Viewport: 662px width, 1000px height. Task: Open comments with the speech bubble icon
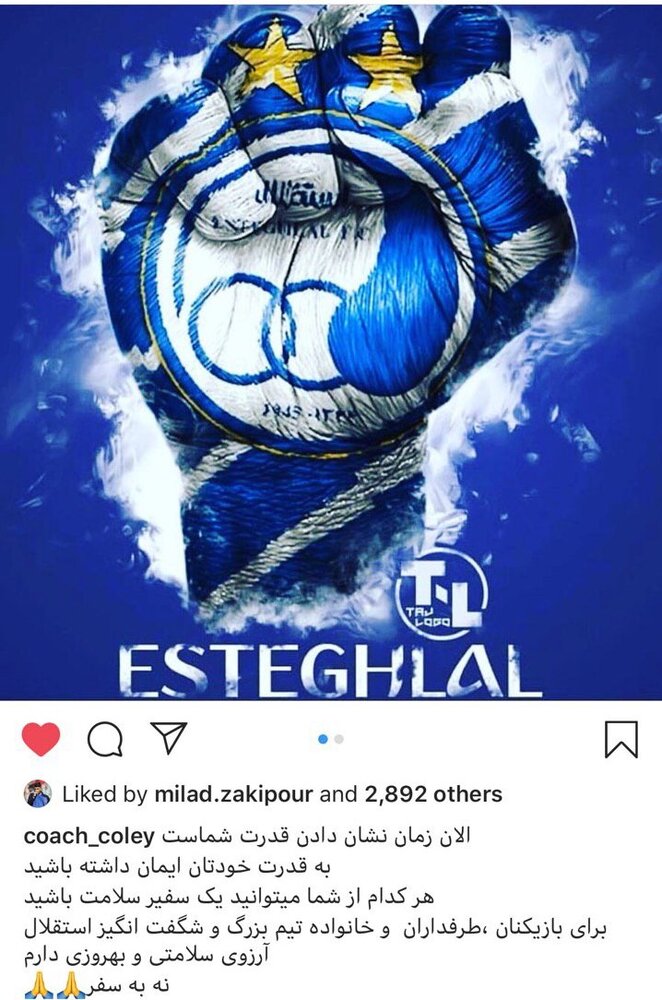pos(104,740)
